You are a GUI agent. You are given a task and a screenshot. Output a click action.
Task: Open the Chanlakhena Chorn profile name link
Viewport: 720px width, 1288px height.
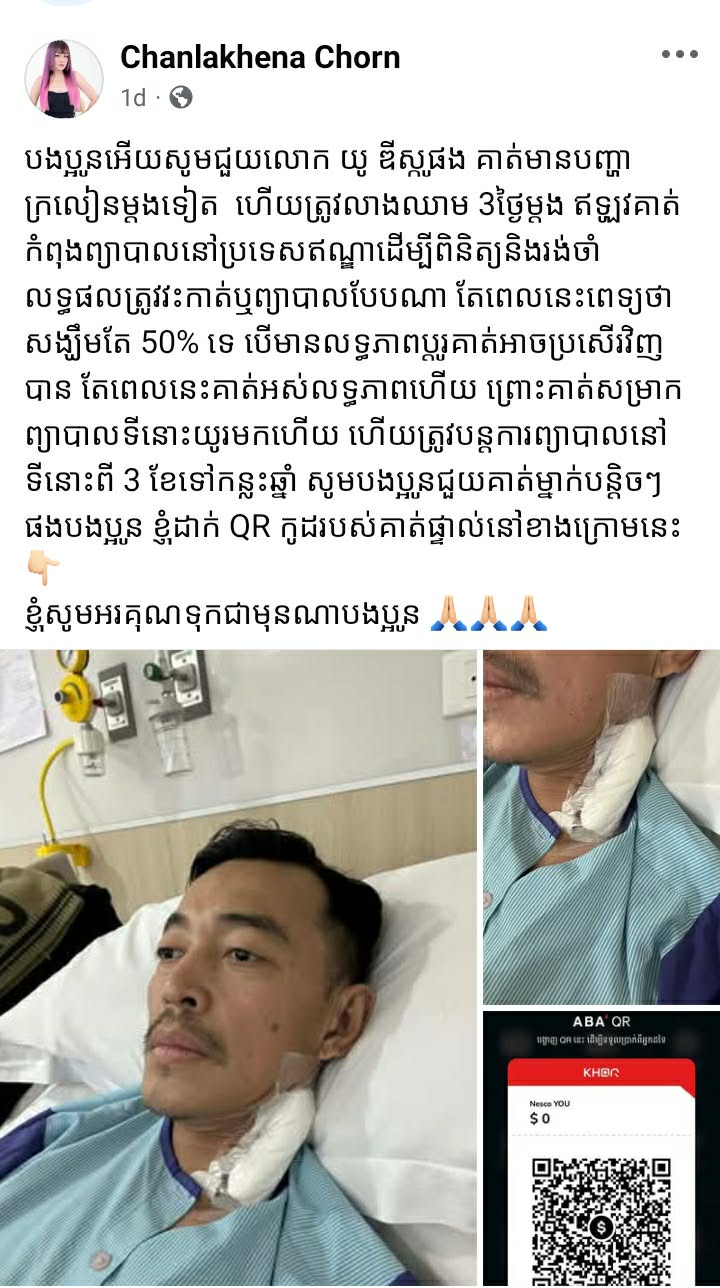pyautogui.click(x=260, y=57)
